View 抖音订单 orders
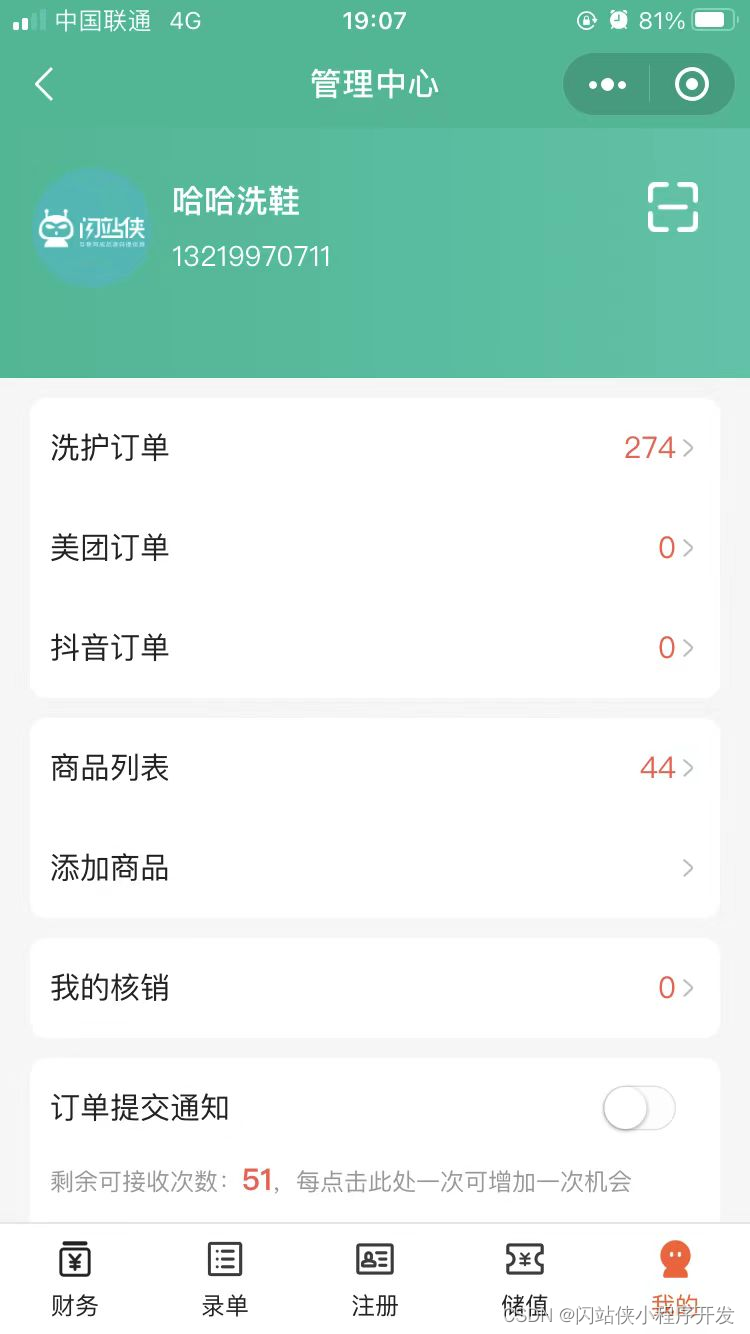The width and height of the screenshot is (750, 1334). click(x=375, y=648)
